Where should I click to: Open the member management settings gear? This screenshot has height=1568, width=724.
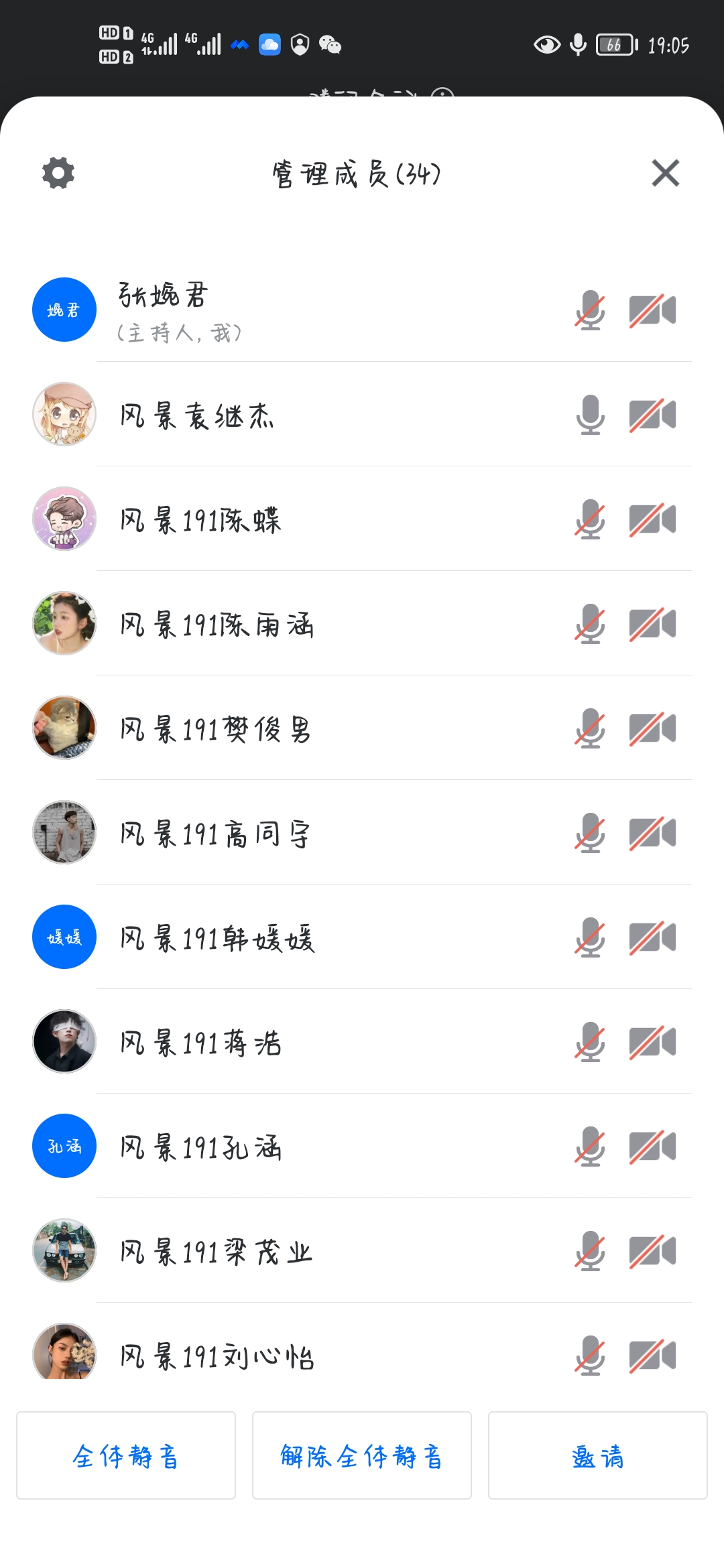(x=58, y=174)
